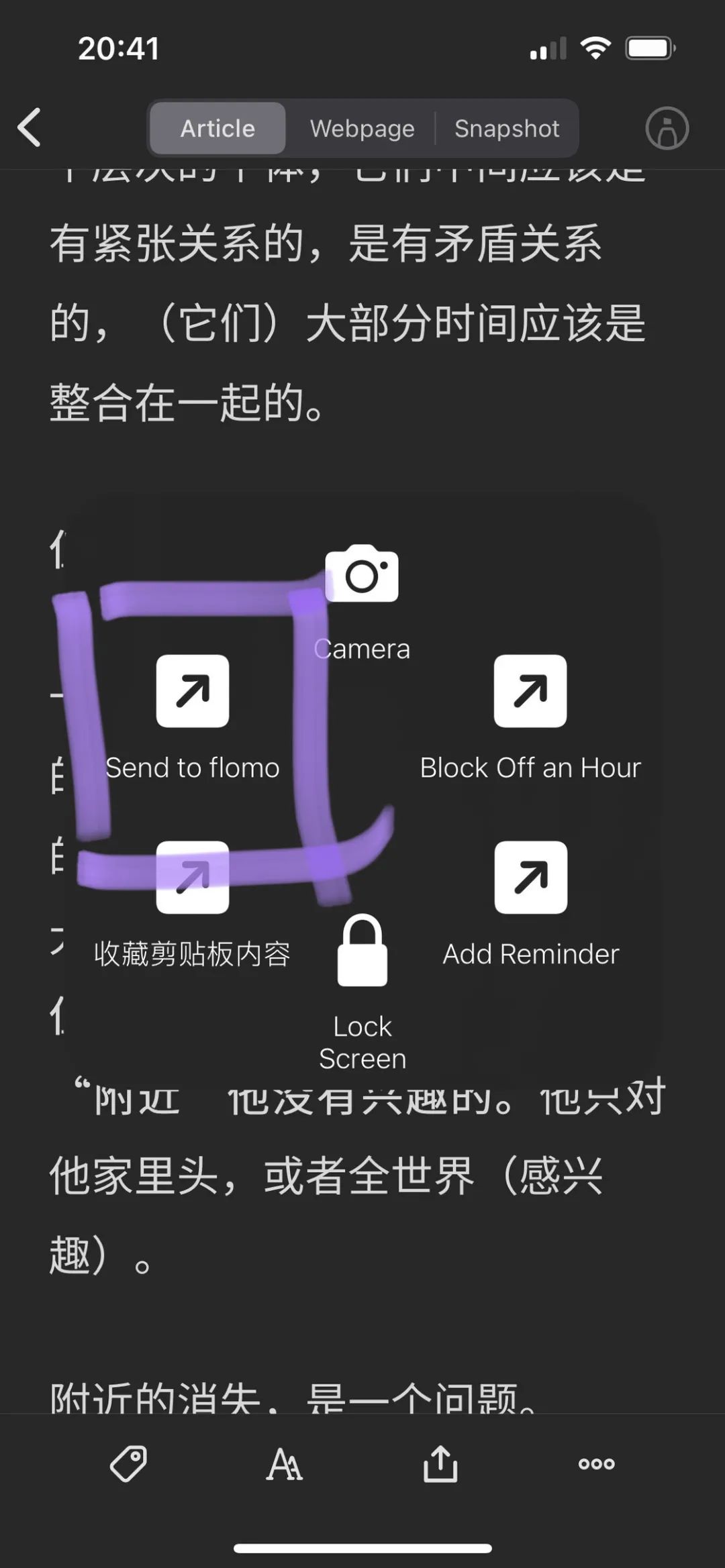This screenshot has width=725, height=1568.
Task: Share this article
Action: pos(440,1463)
